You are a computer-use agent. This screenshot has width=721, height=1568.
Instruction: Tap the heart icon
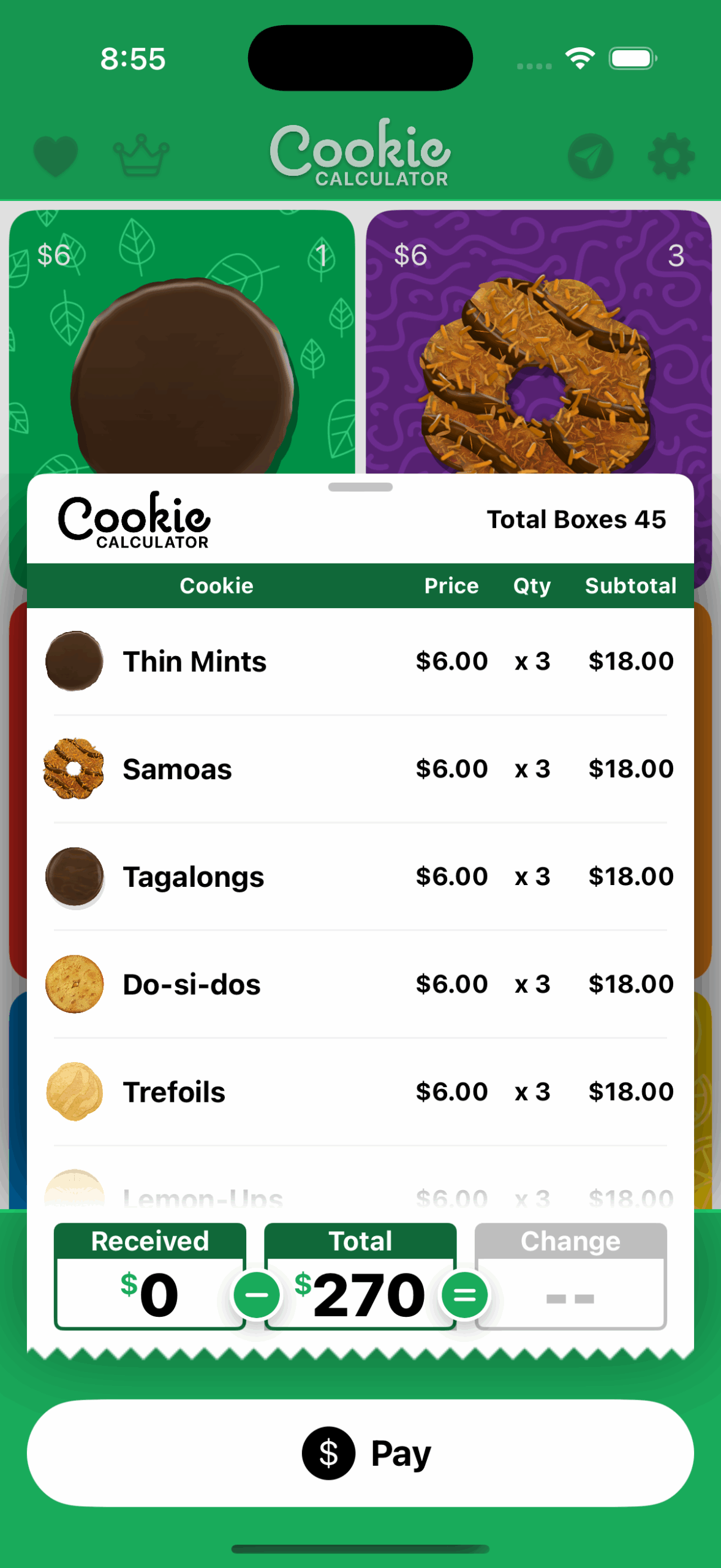56,156
